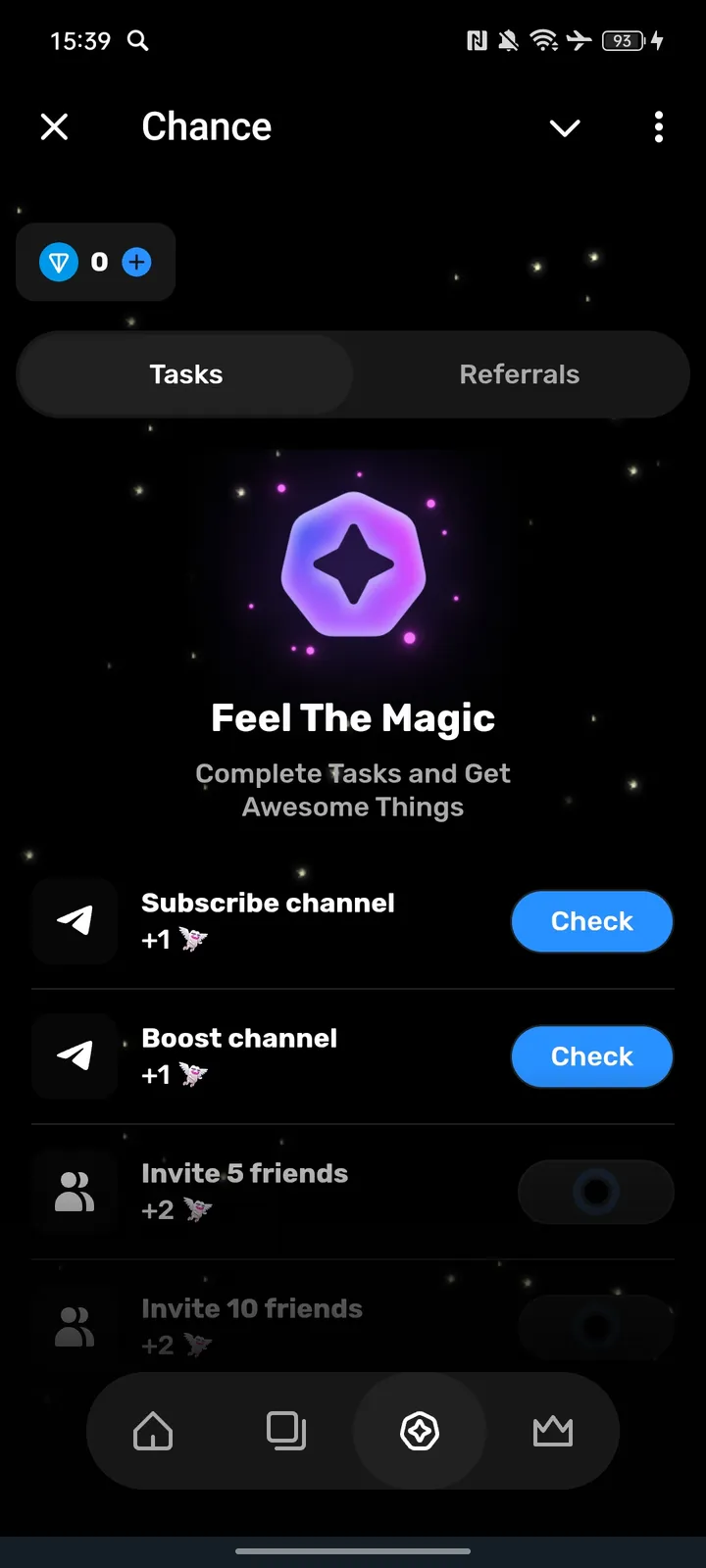Image resolution: width=706 pixels, height=1568 pixels.
Task: Click the Telegram icon beside Subscribe channel
Action: point(75,921)
